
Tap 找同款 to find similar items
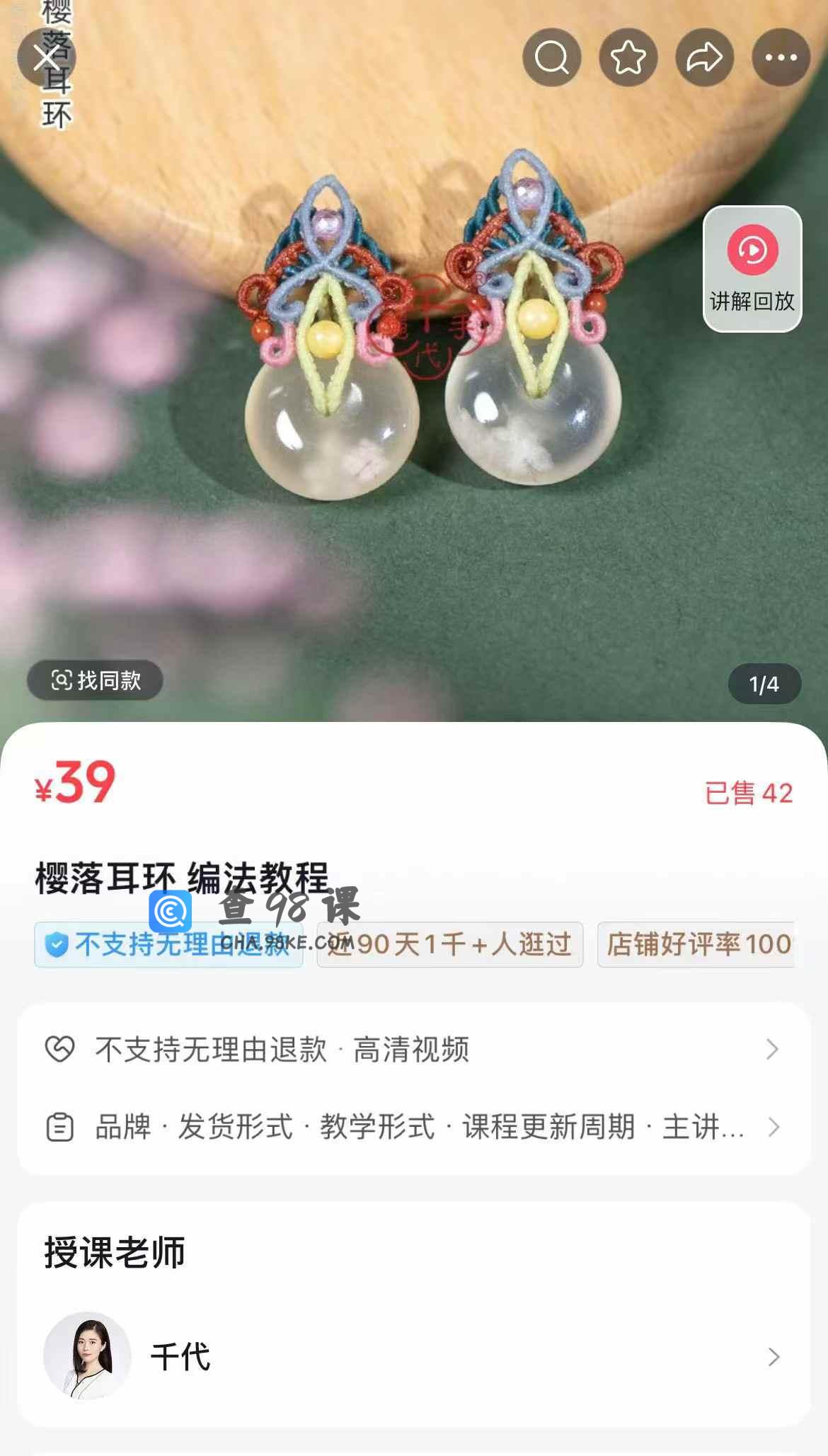click(96, 680)
